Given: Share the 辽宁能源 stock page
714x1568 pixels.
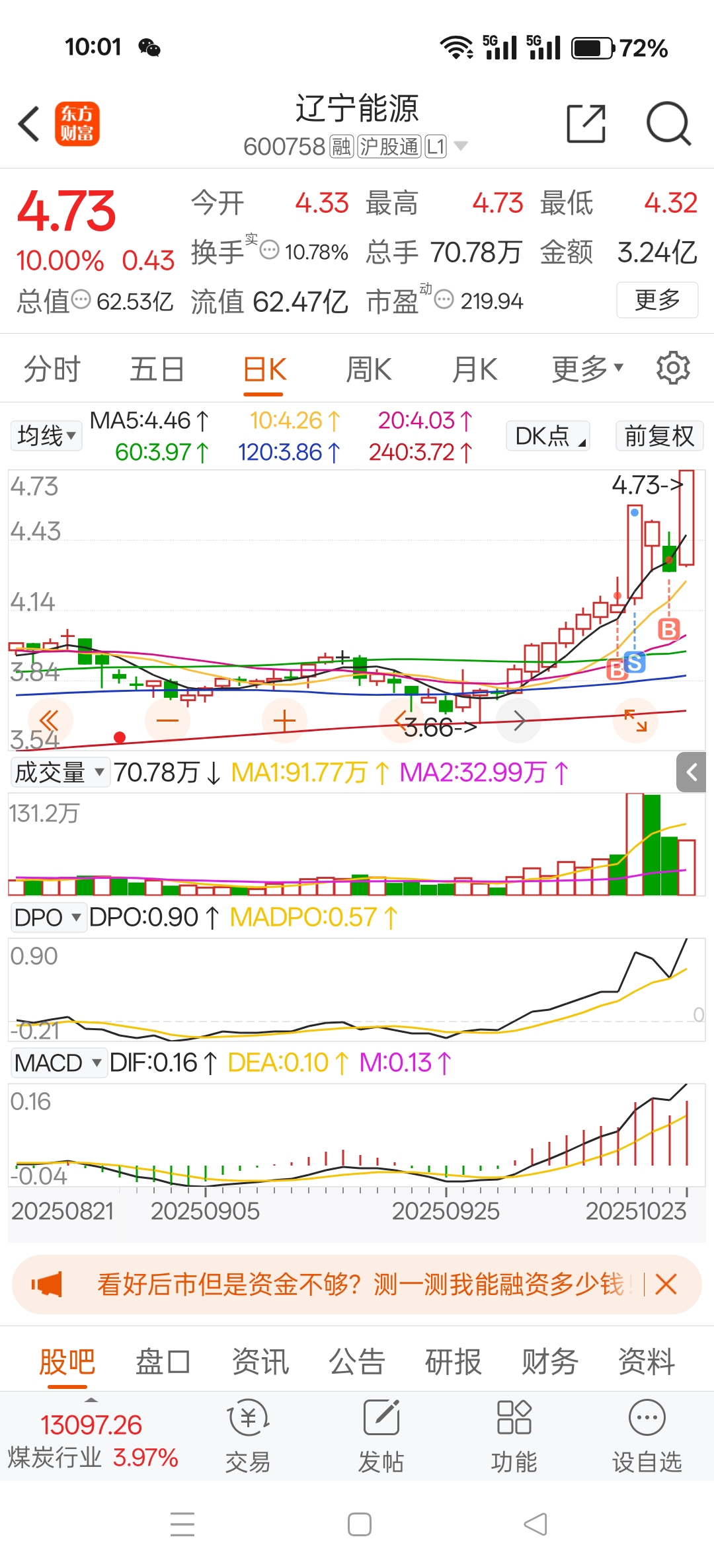Looking at the screenshot, I should (x=586, y=124).
